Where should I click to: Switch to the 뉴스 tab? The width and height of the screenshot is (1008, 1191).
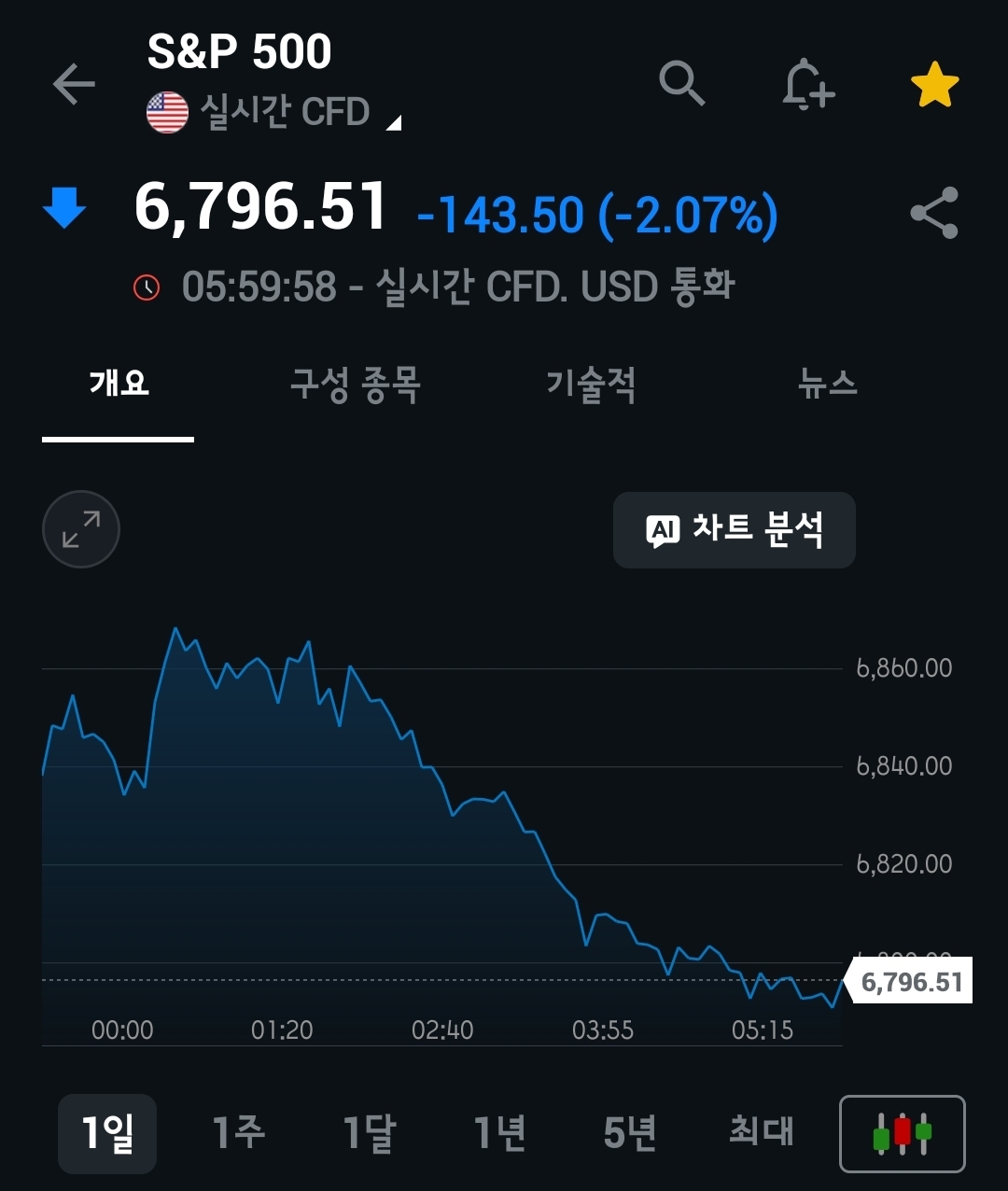tap(828, 384)
